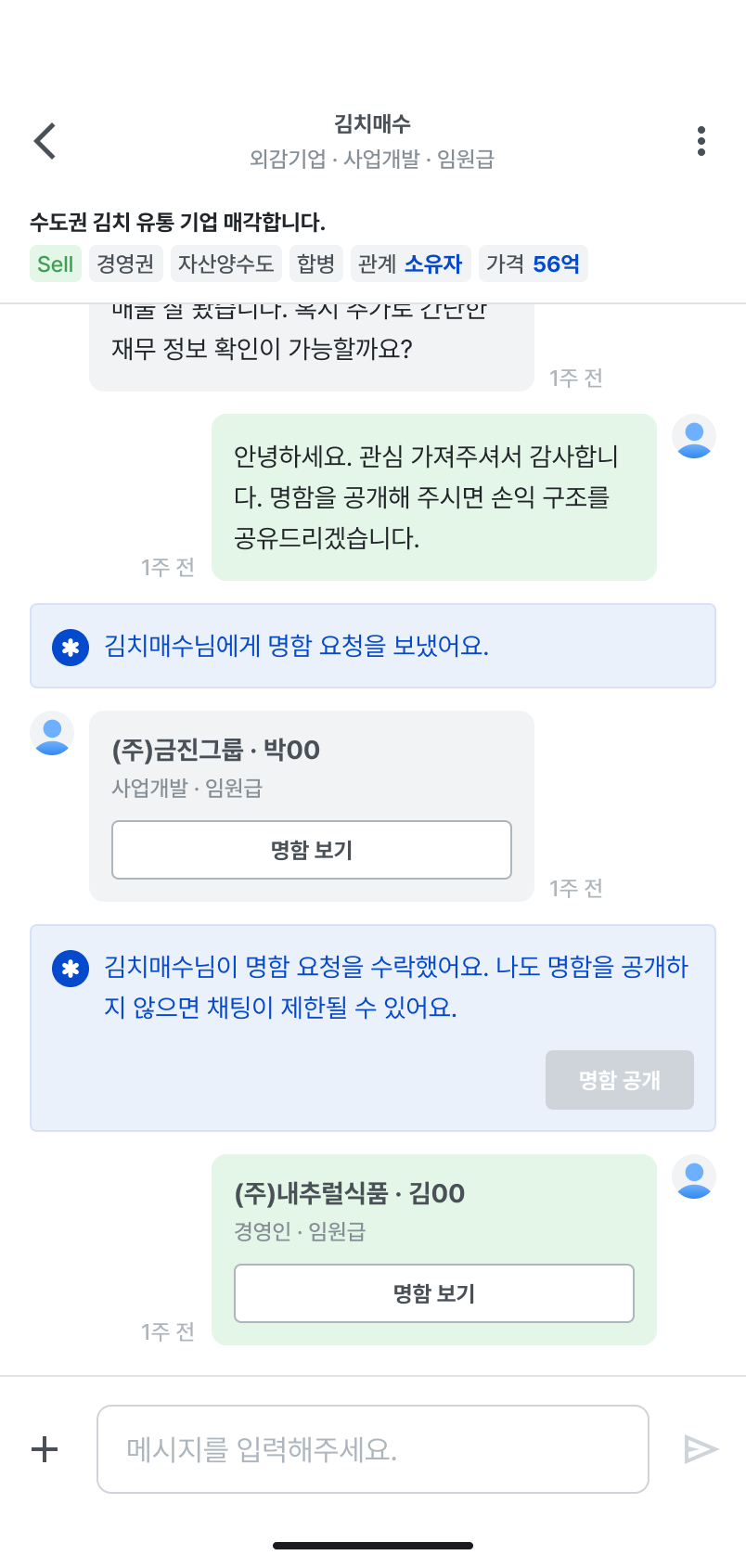Open the plus attachment menu
The image size is (746, 1568).
tap(45, 1449)
